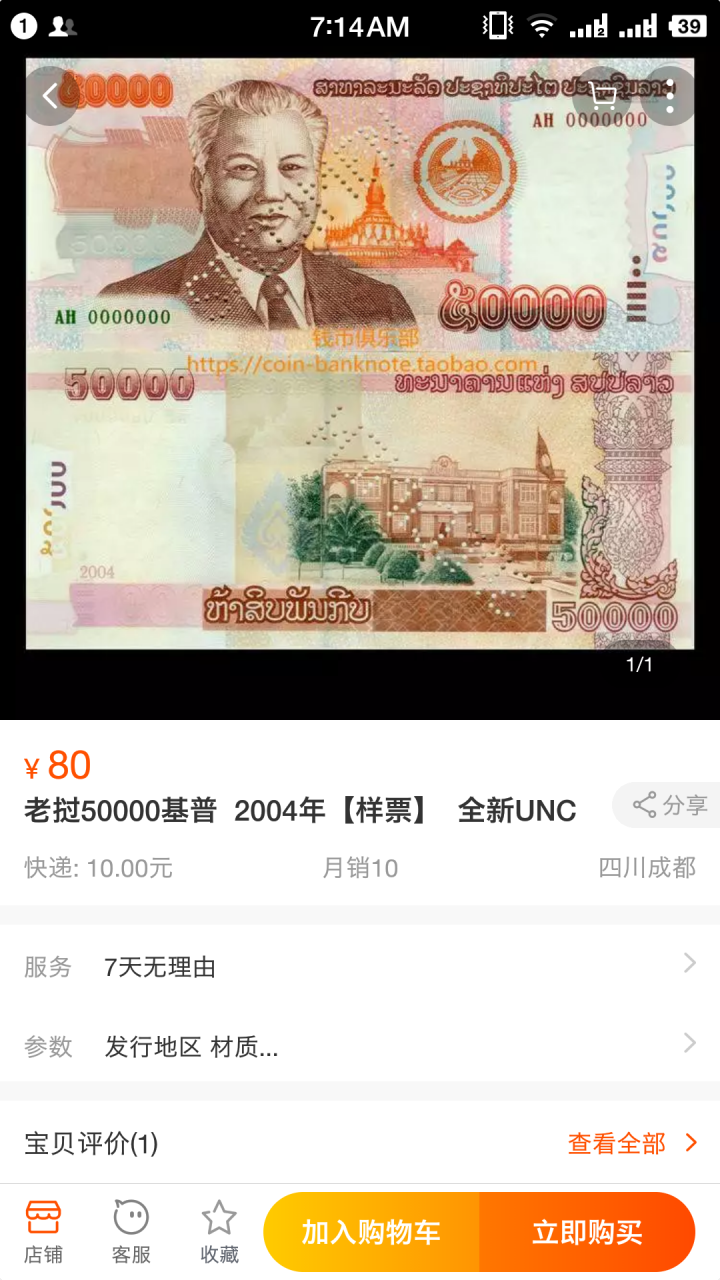720x1280 pixels.
Task: Open the three-dot overflow menu on the image
Action: [x=672, y=96]
